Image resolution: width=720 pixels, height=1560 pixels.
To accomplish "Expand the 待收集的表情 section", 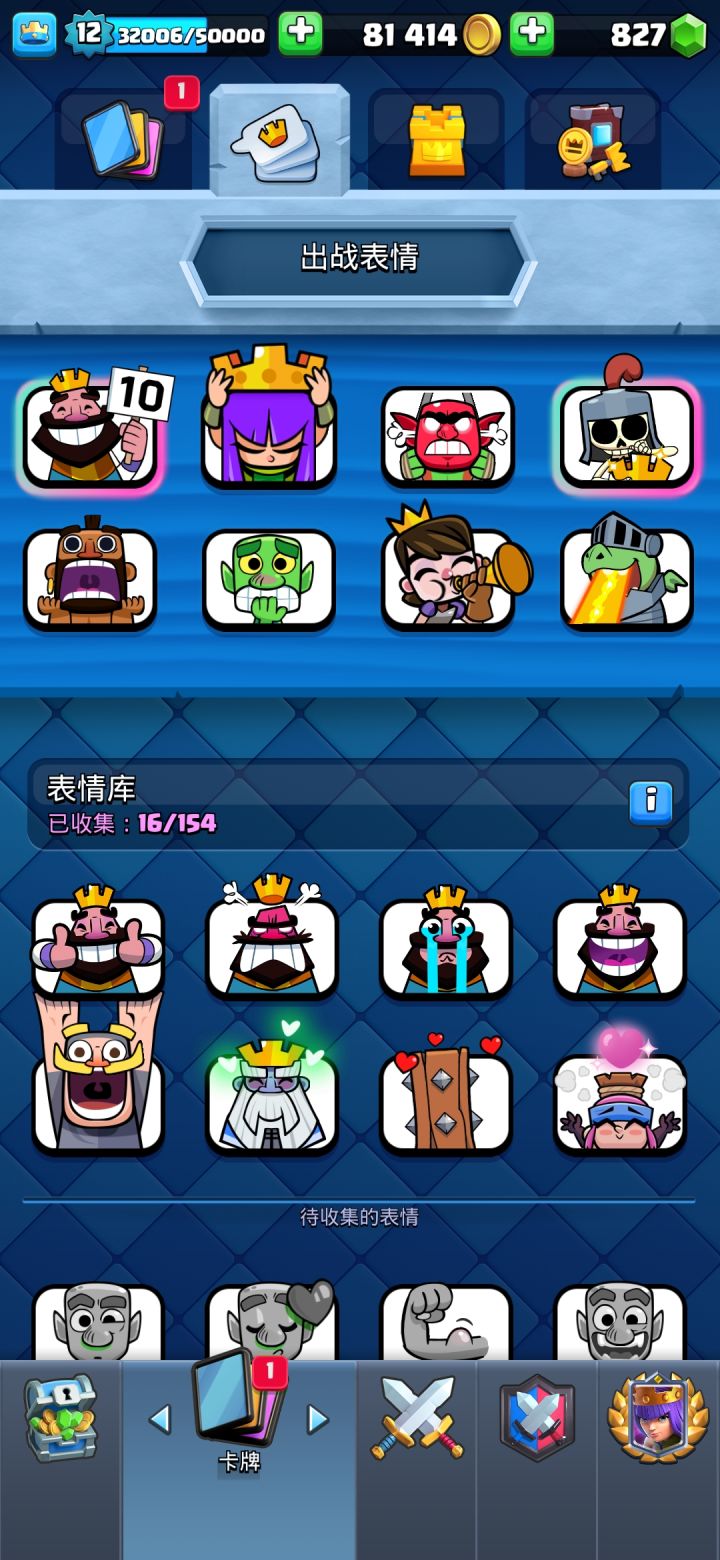I will click(x=360, y=1216).
